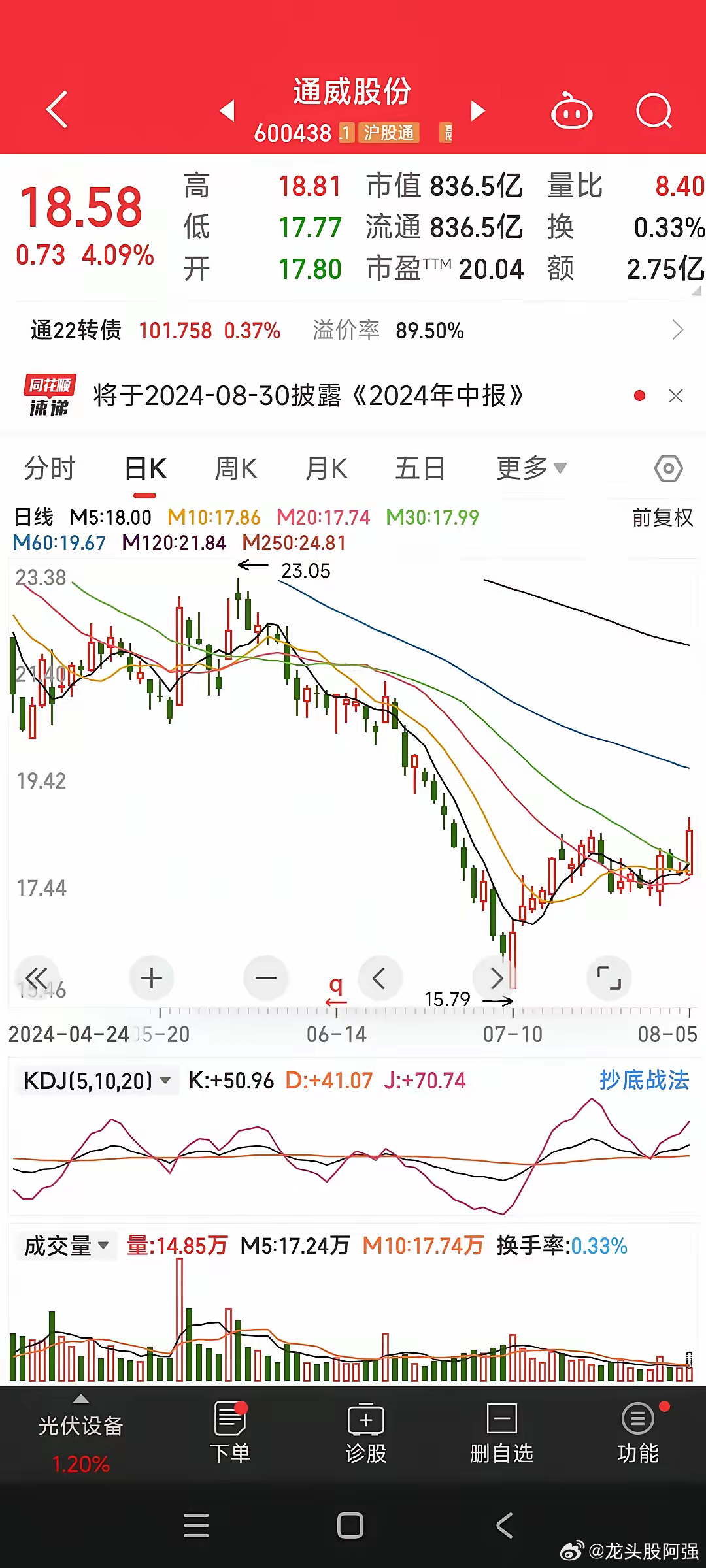Image resolution: width=706 pixels, height=1568 pixels.
Task: Switch to 月K chart tab
Action: (326, 468)
